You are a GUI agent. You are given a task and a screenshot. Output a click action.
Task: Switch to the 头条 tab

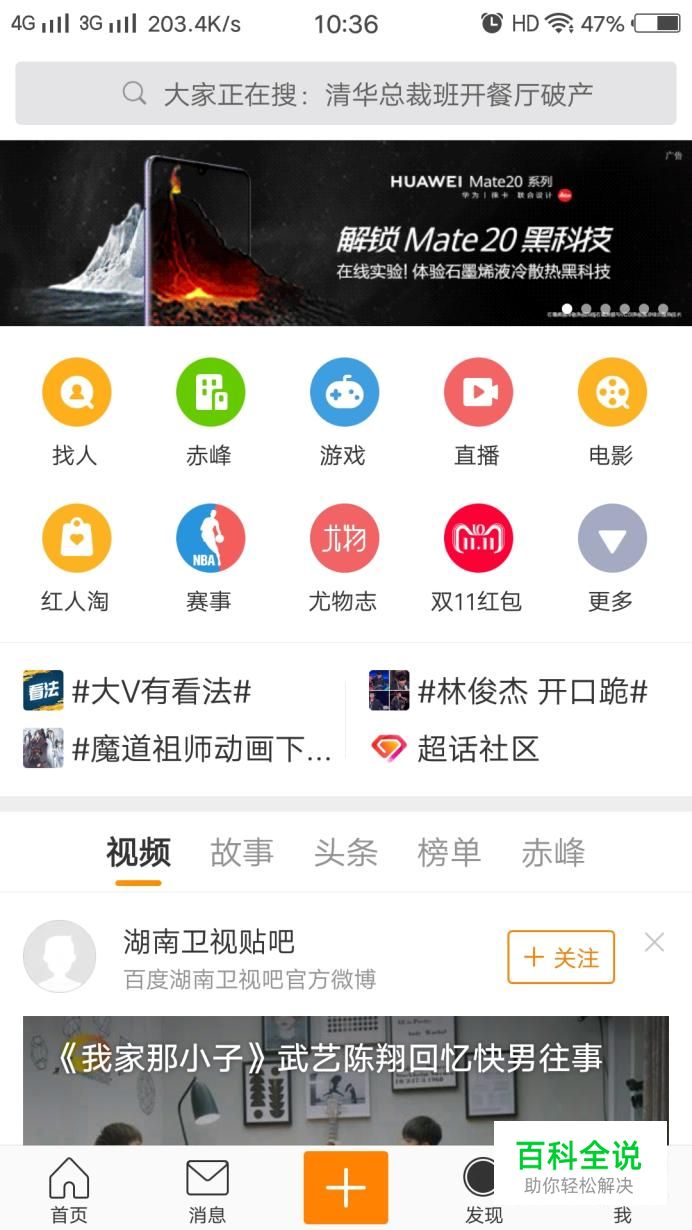pyautogui.click(x=345, y=853)
